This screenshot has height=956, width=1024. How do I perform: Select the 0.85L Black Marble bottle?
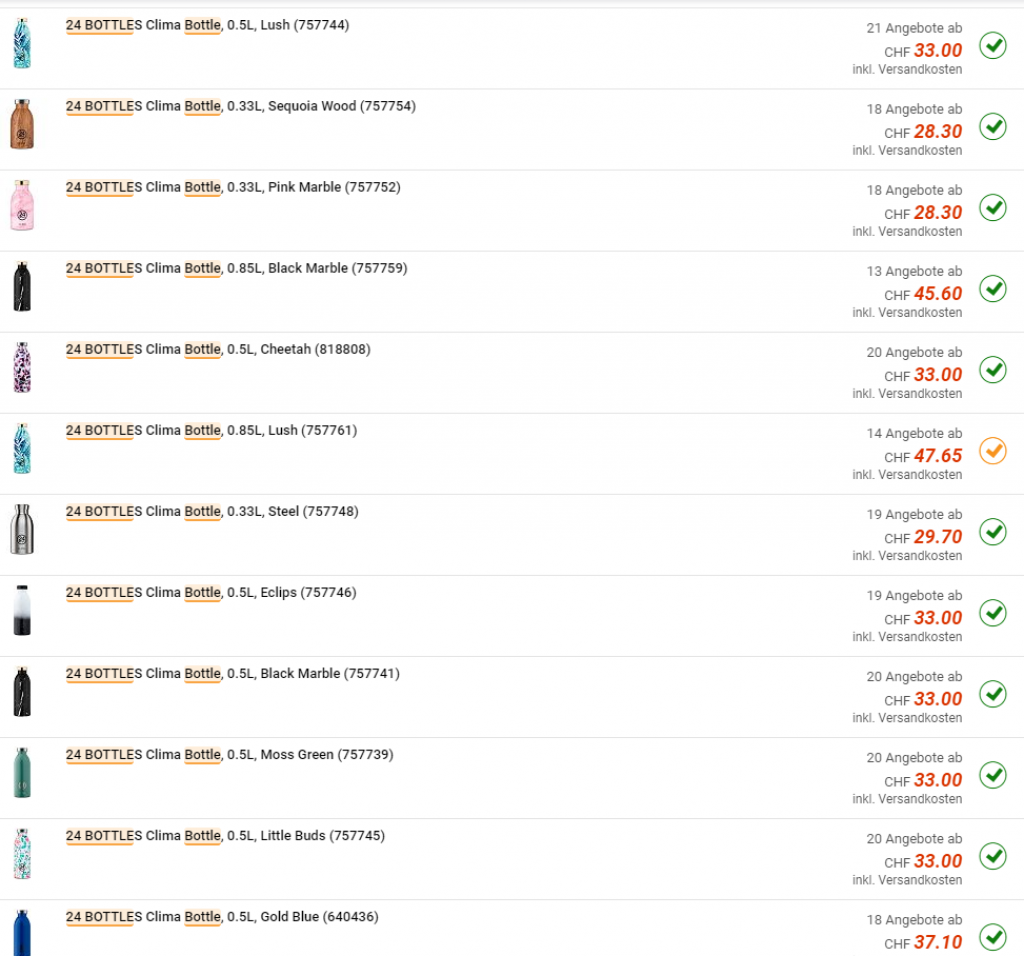click(x=236, y=268)
